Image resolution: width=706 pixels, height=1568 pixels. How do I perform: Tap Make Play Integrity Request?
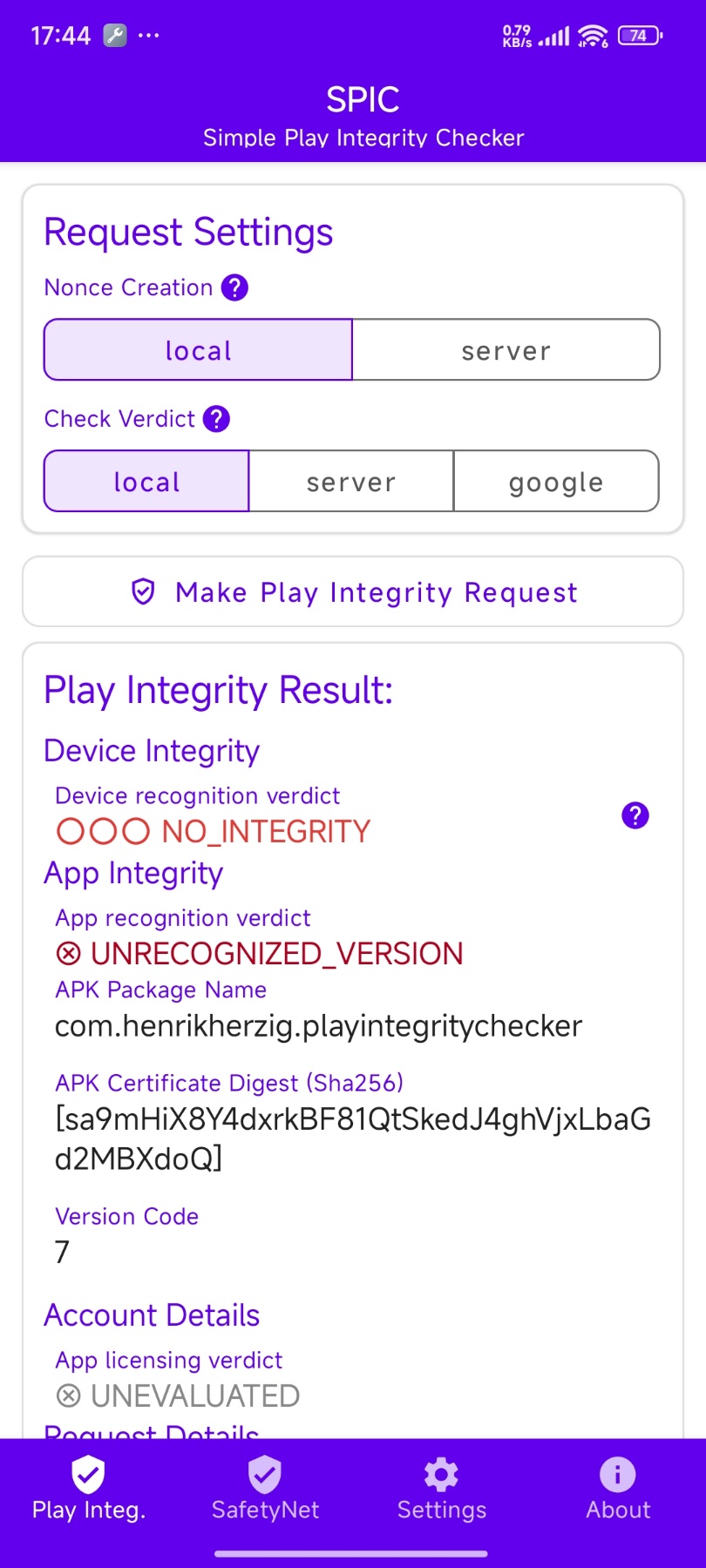pos(353,591)
